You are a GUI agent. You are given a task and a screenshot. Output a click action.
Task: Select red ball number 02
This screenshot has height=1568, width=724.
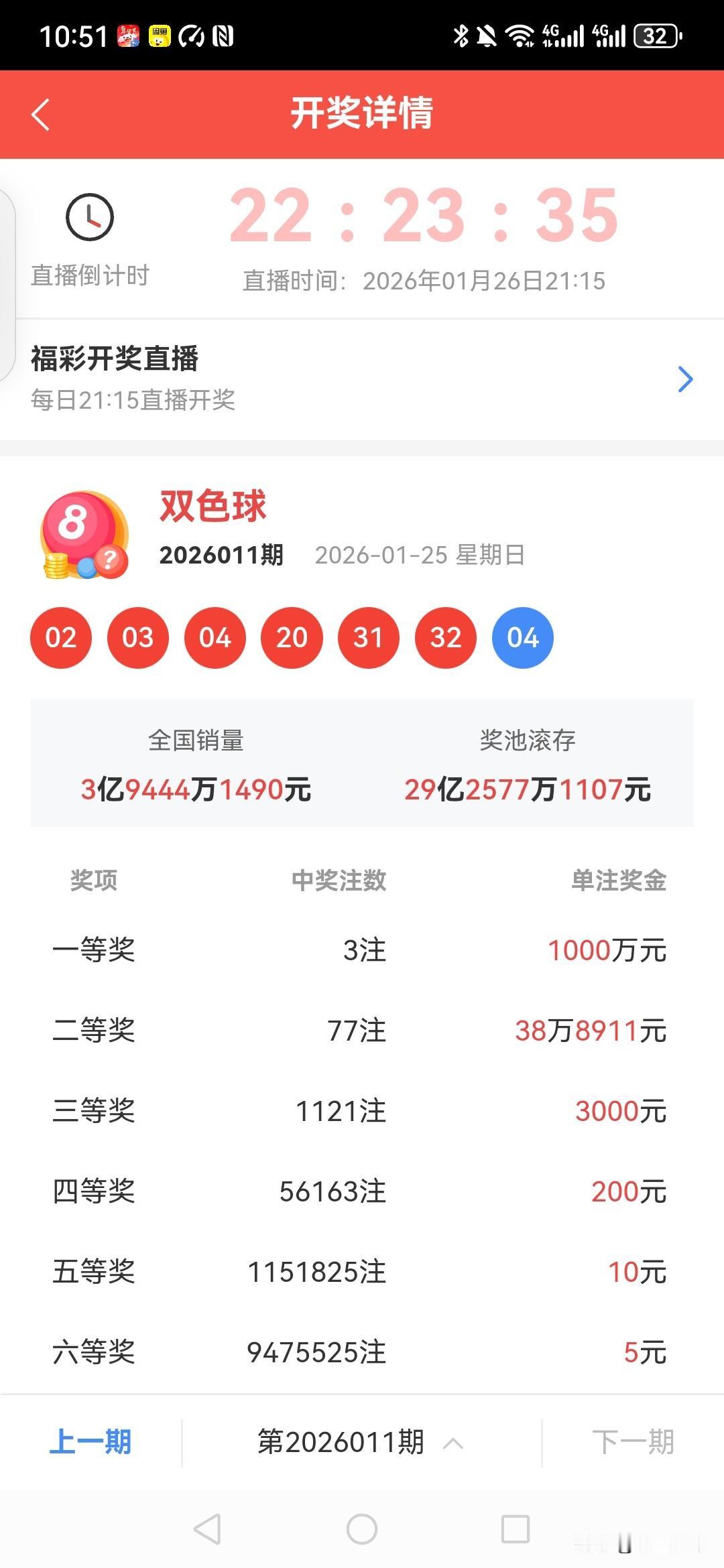click(x=61, y=638)
